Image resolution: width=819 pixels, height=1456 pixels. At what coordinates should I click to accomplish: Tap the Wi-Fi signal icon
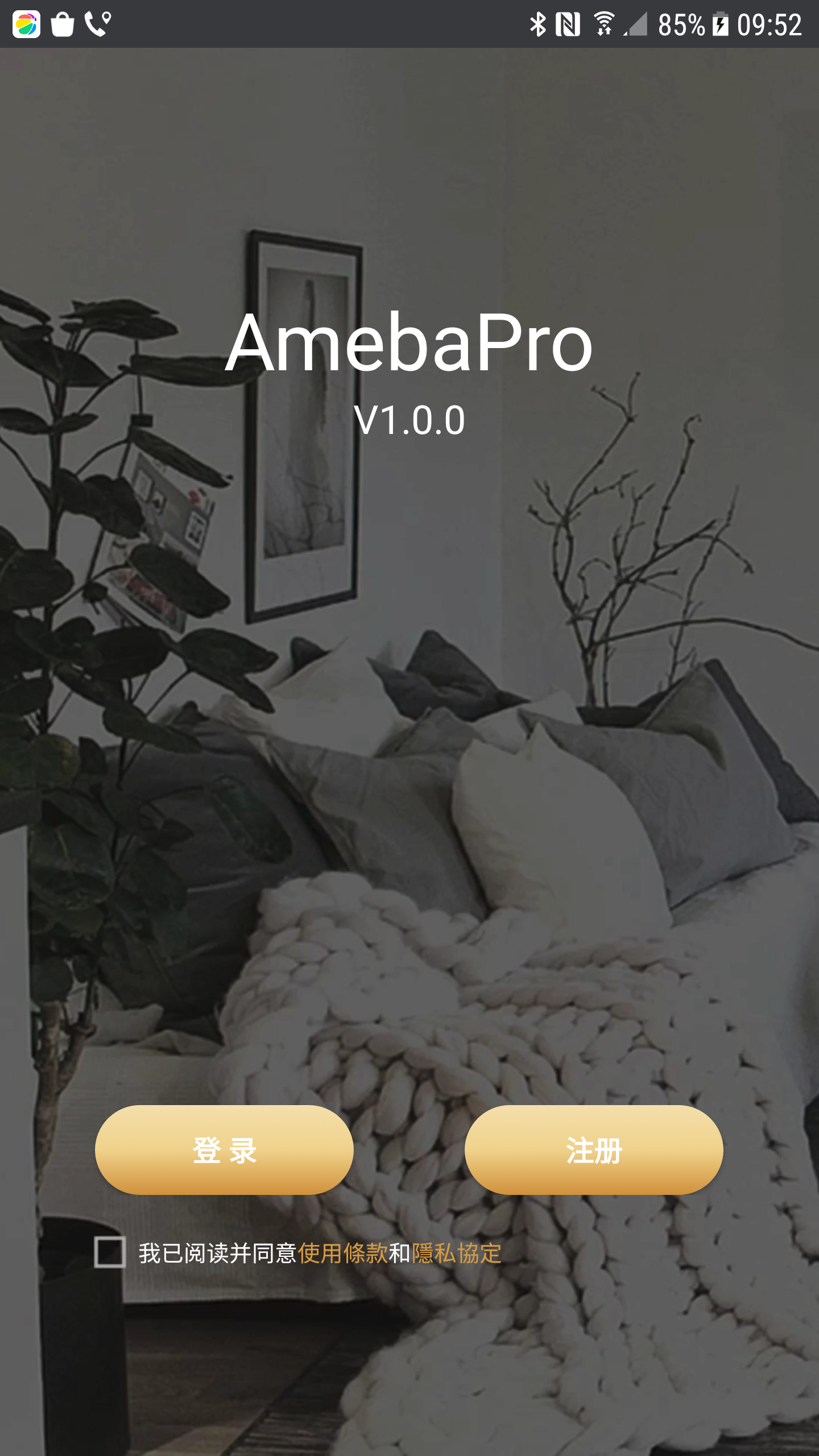(603, 23)
